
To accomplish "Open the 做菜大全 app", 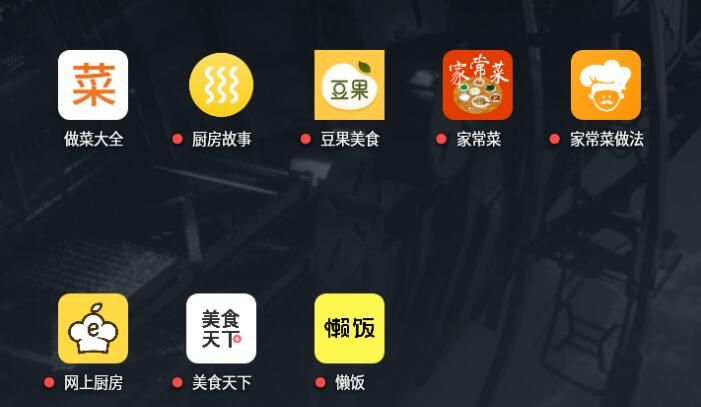I will pos(93,85).
